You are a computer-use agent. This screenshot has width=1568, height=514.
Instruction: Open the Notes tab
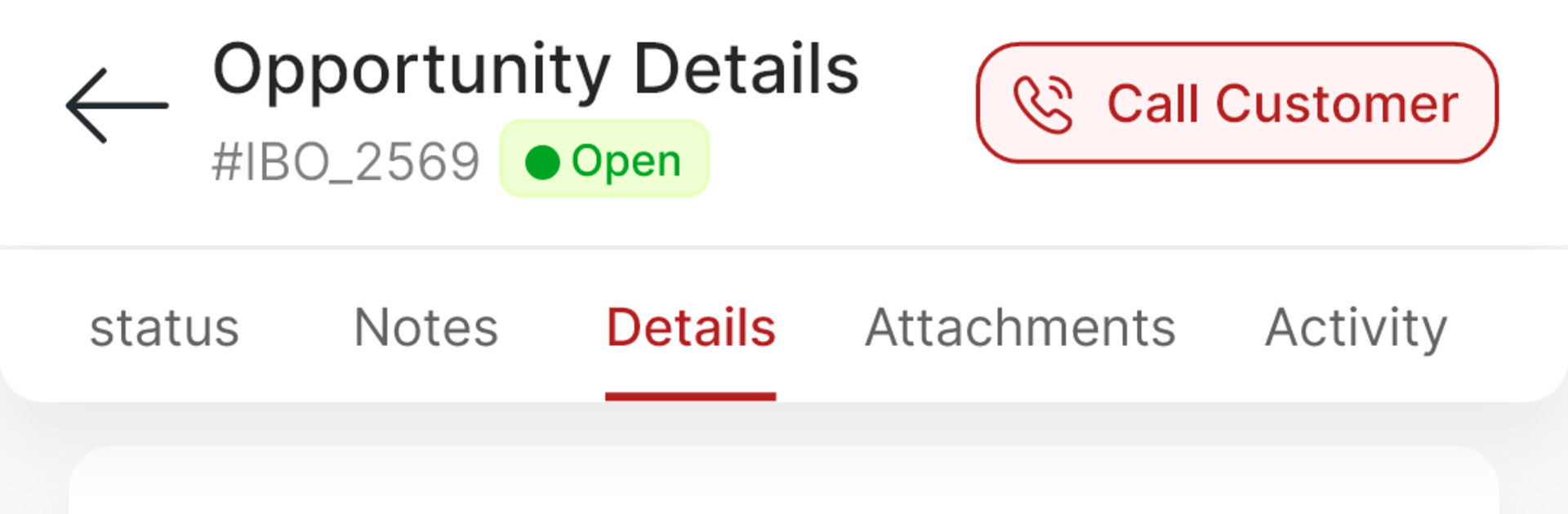point(425,328)
